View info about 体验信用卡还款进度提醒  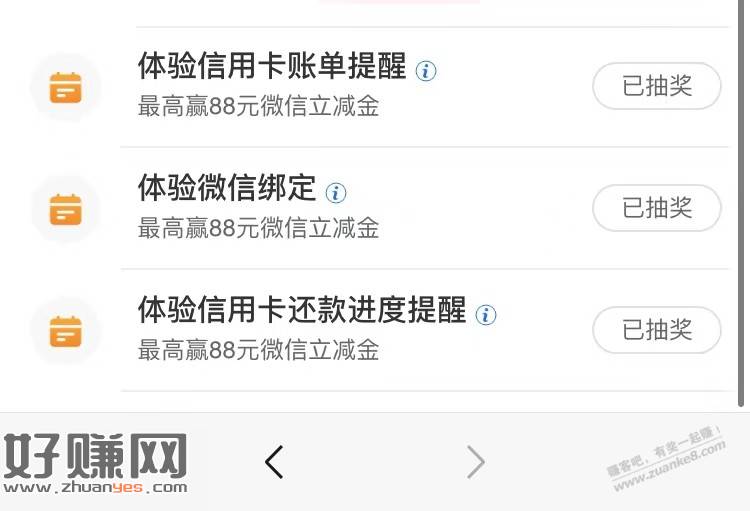486,315
